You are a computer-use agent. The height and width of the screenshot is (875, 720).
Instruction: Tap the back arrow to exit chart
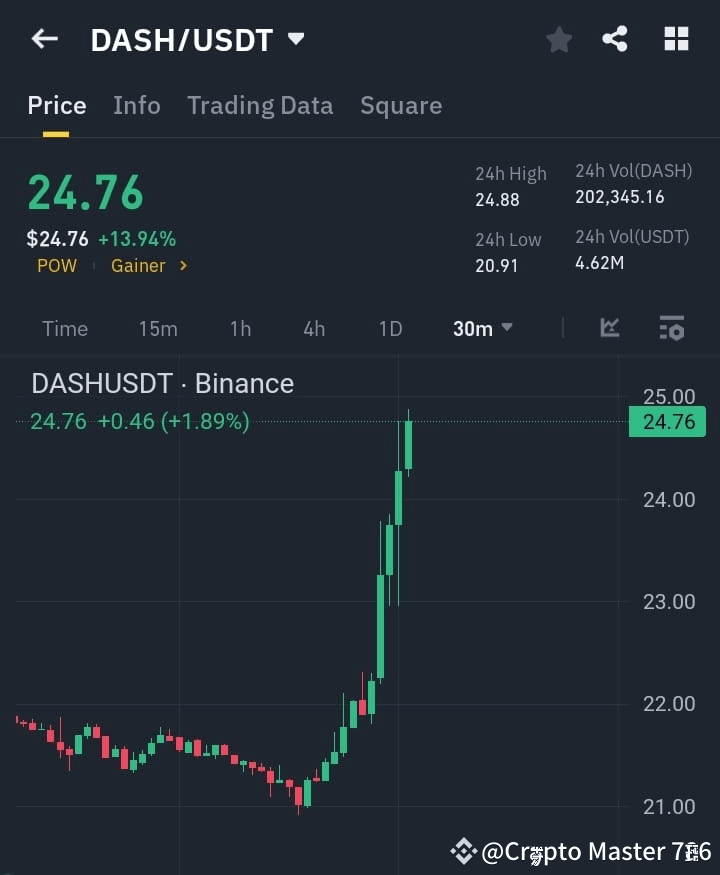(x=42, y=38)
